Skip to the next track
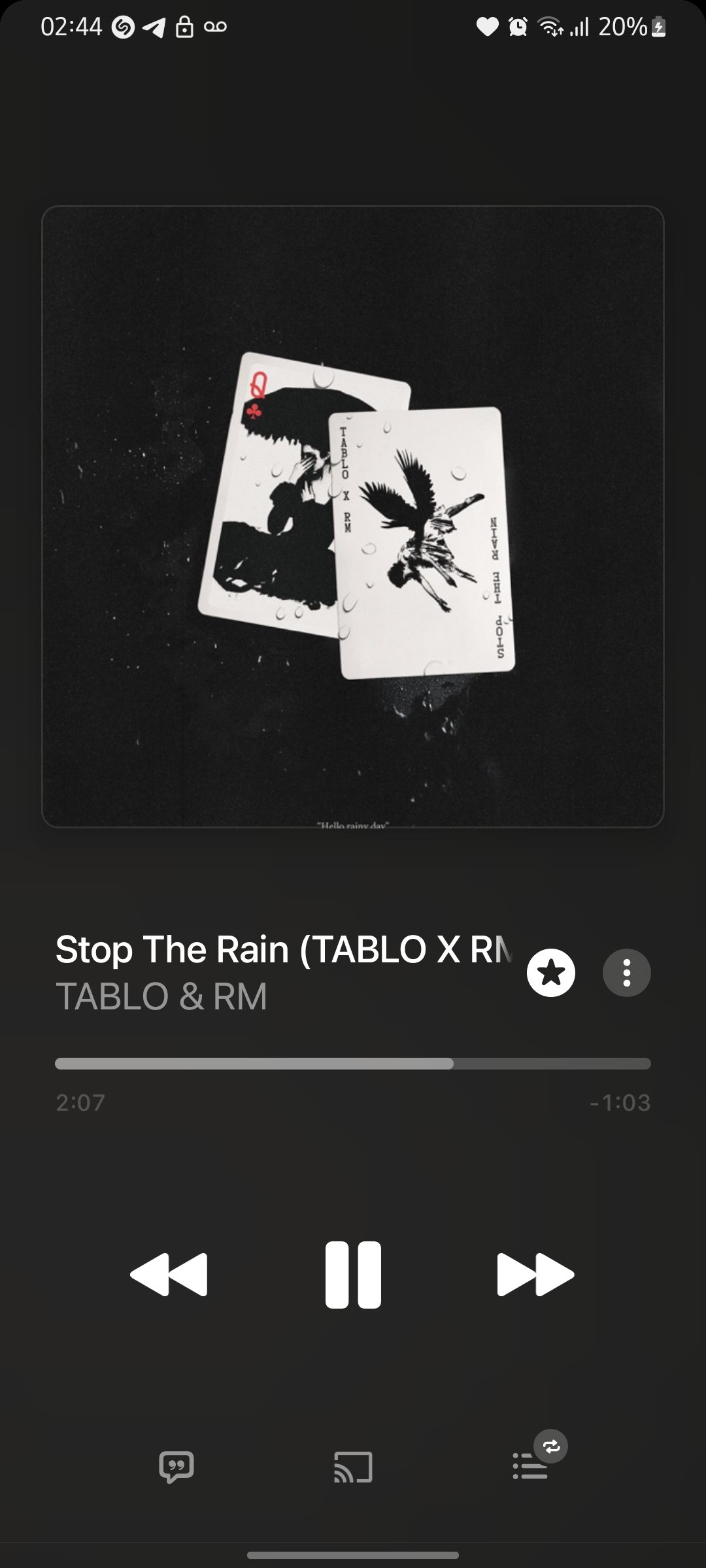 (x=535, y=1274)
